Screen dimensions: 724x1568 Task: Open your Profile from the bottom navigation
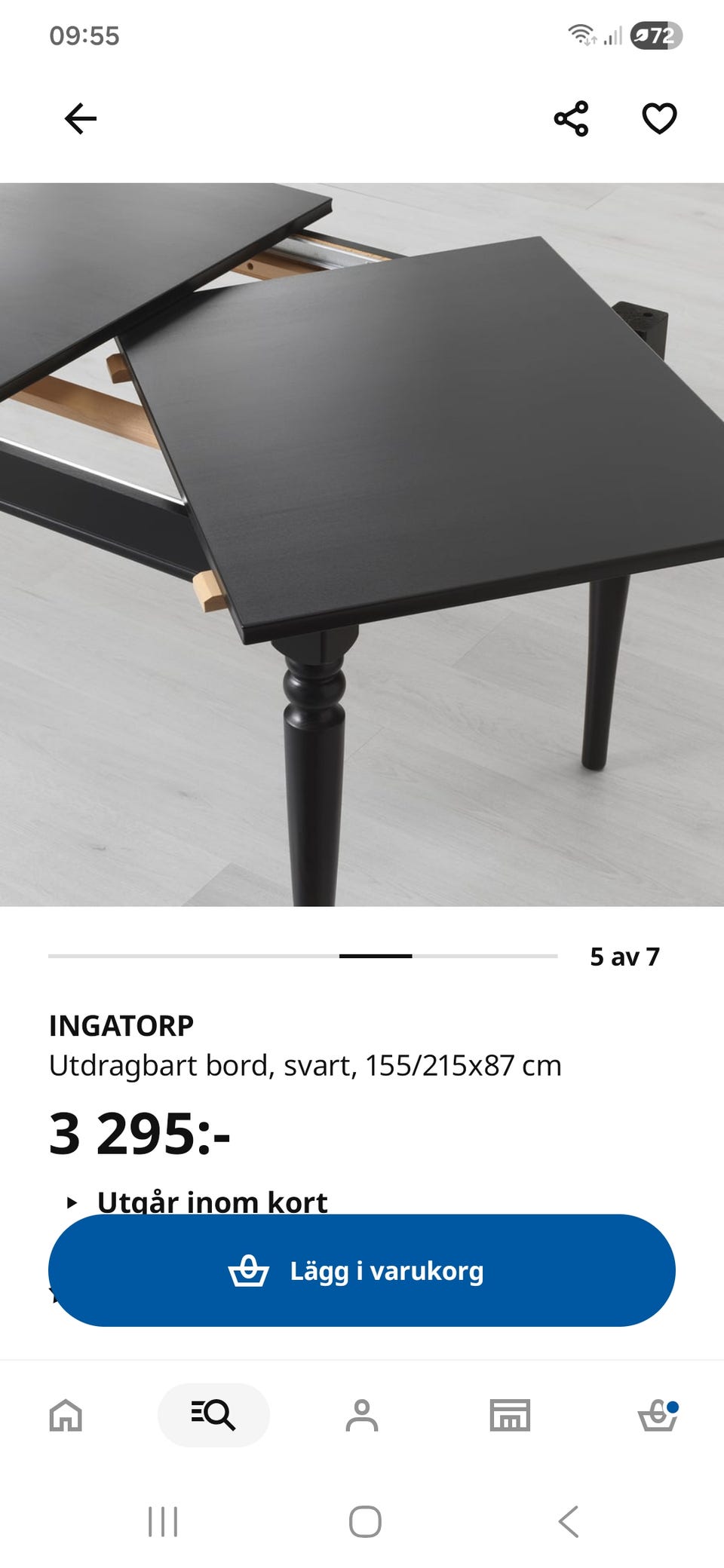tap(362, 1416)
